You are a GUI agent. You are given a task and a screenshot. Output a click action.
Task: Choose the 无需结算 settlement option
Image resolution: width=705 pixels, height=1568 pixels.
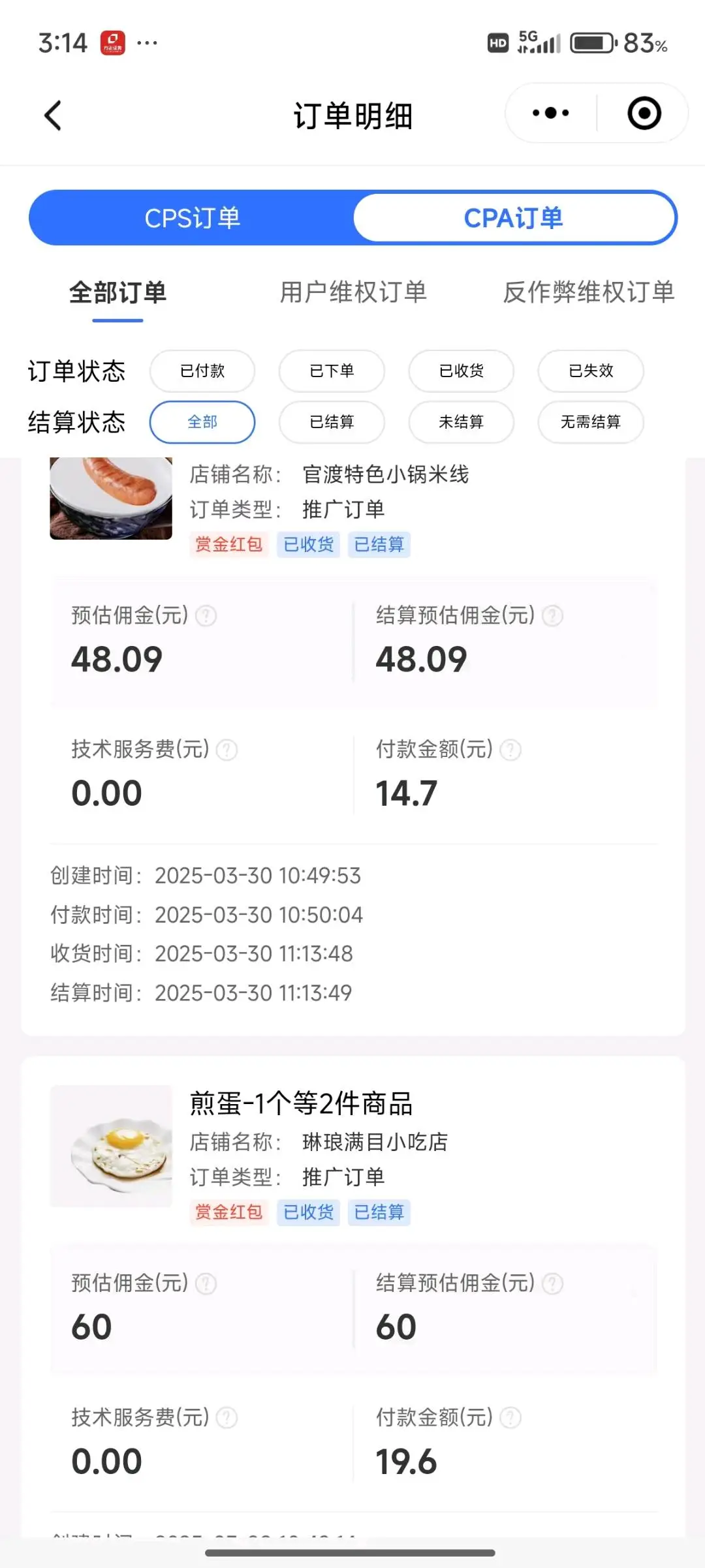590,422
